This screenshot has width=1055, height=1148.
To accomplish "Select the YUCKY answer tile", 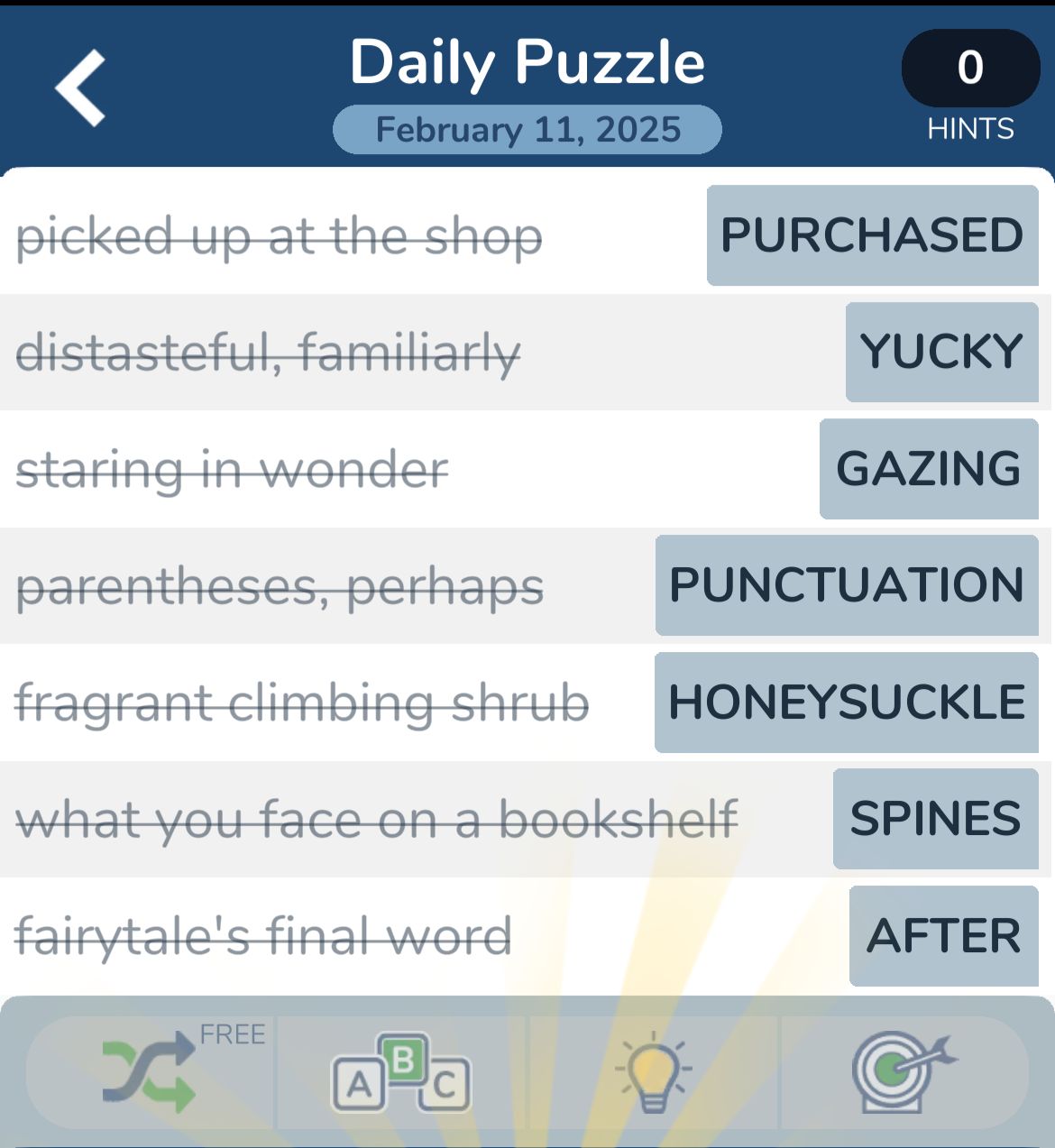I will [x=941, y=352].
